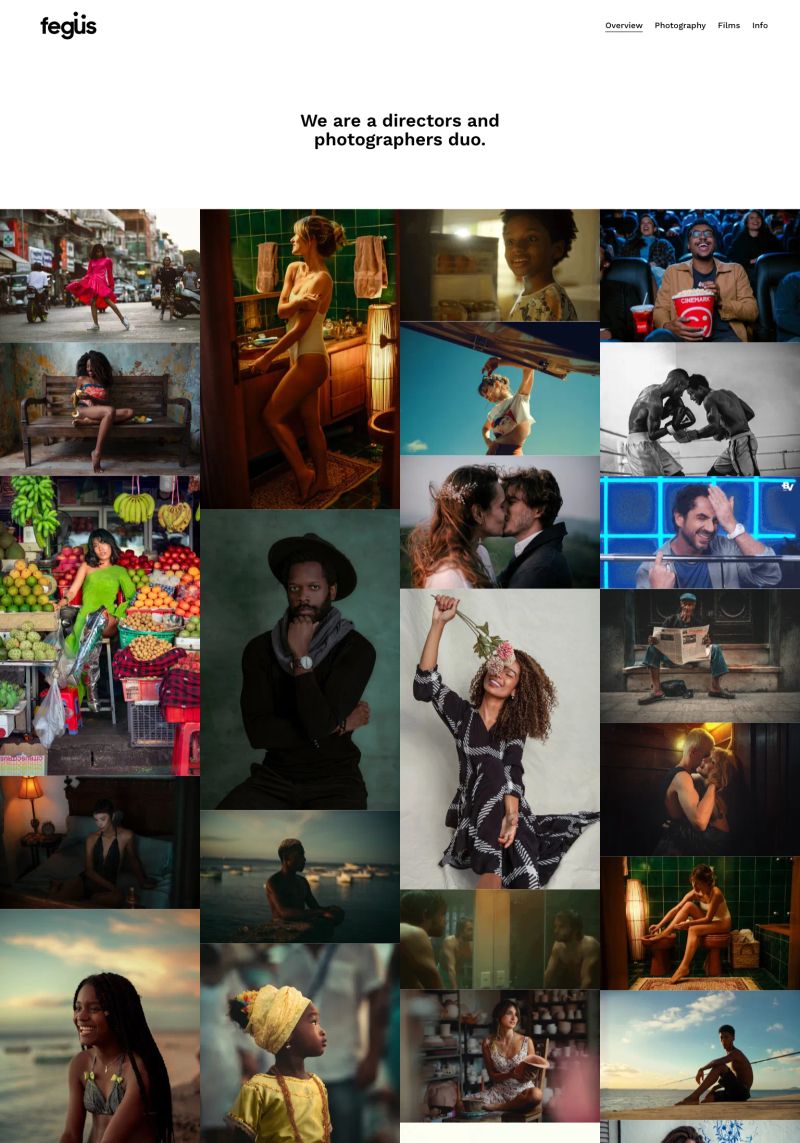View the black and white boxing photo
Image resolution: width=800 pixels, height=1143 pixels.
pyautogui.click(x=699, y=409)
